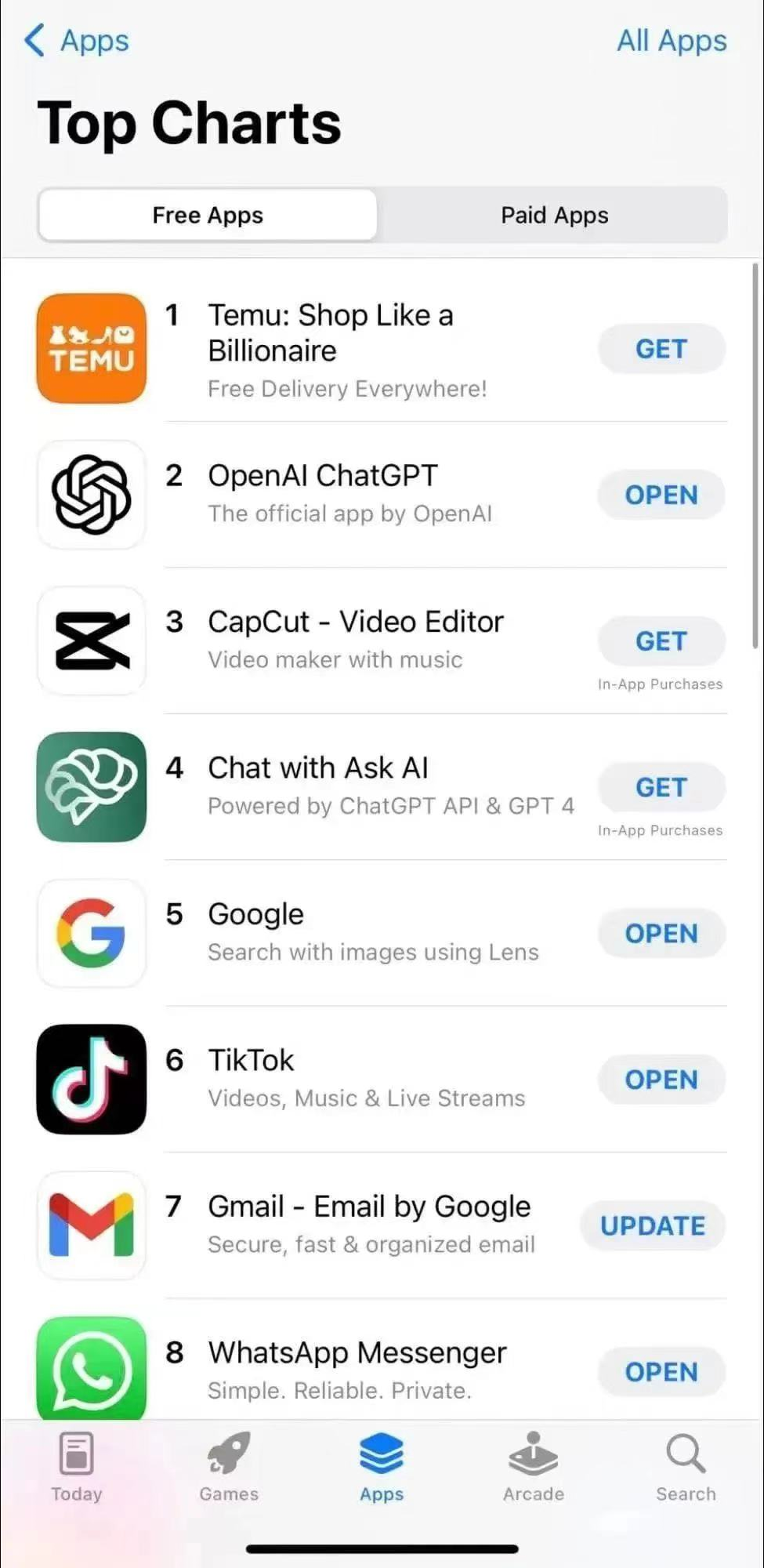This screenshot has width=764, height=1568.
Task: Switch to the Arcade tab
Action: tap(534, 1467)
